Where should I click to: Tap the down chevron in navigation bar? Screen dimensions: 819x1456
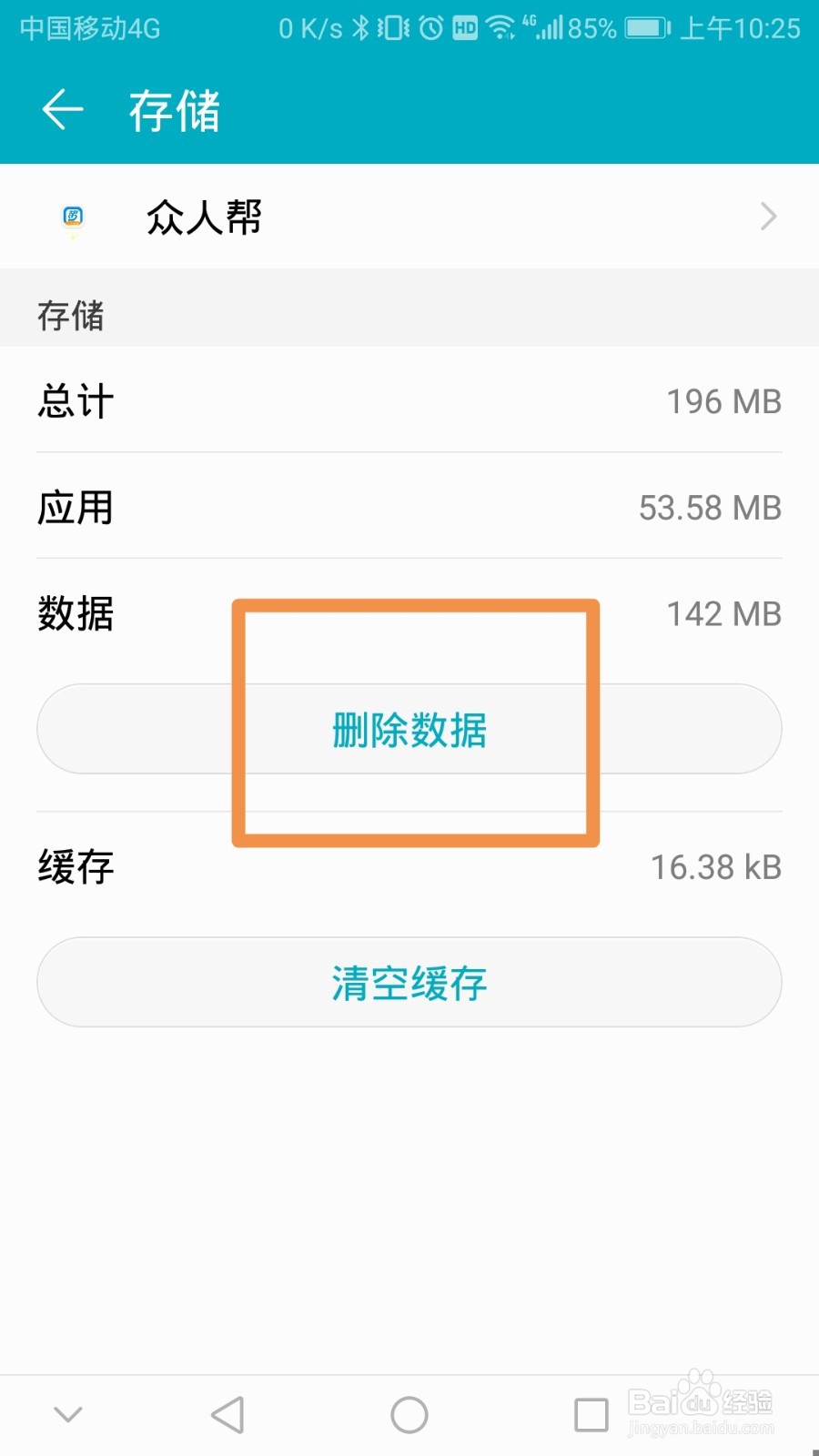[x=68, y=1414]
